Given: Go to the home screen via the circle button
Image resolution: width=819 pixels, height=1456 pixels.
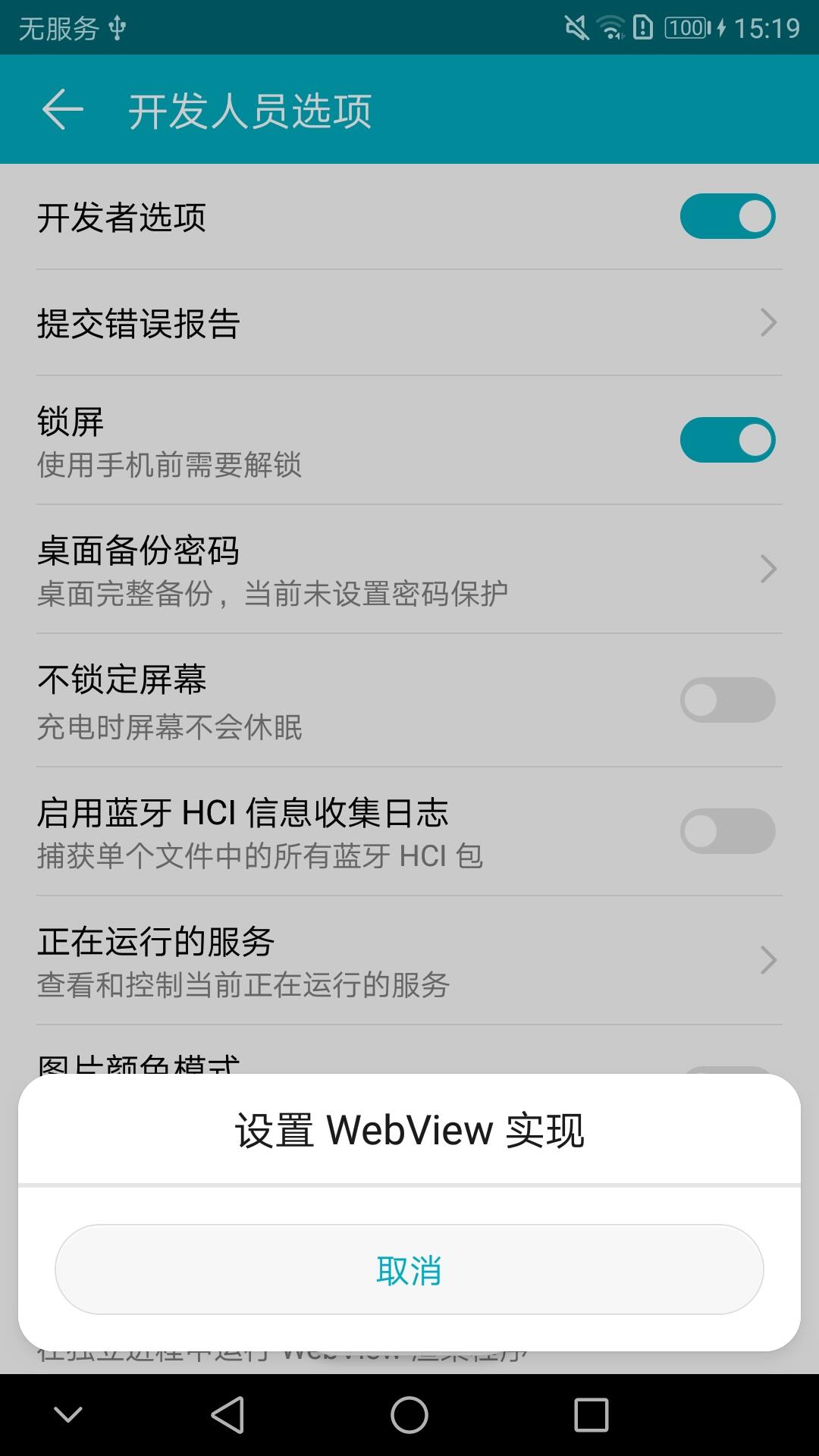Looking at the screenshot, I should tap(409, 1415).
